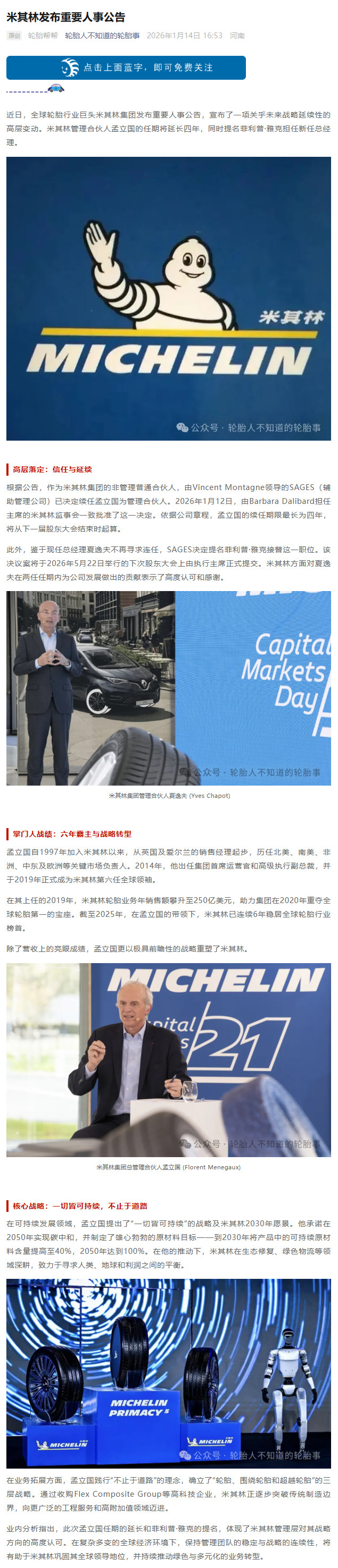The width and height of the screenshot is (338, 1568).
Task: Open the Michelin logo picture
Action: click(168, 298)
